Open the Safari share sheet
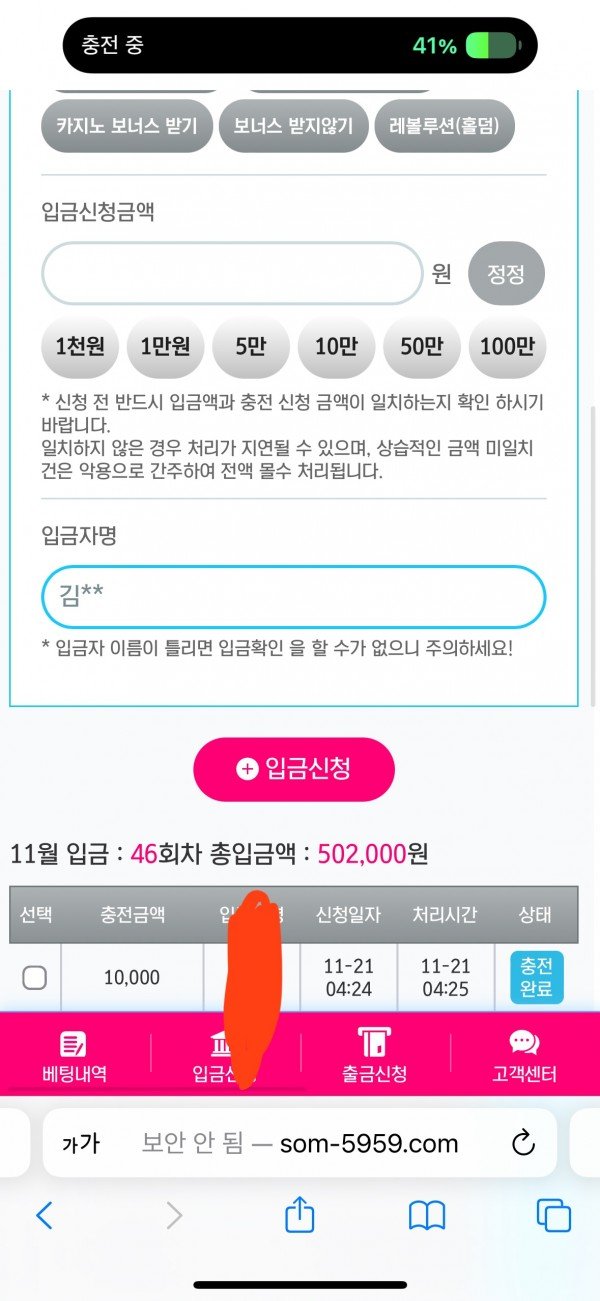Image resolution: width=600 pixels, height=1301 pixels. [300, 1215]
